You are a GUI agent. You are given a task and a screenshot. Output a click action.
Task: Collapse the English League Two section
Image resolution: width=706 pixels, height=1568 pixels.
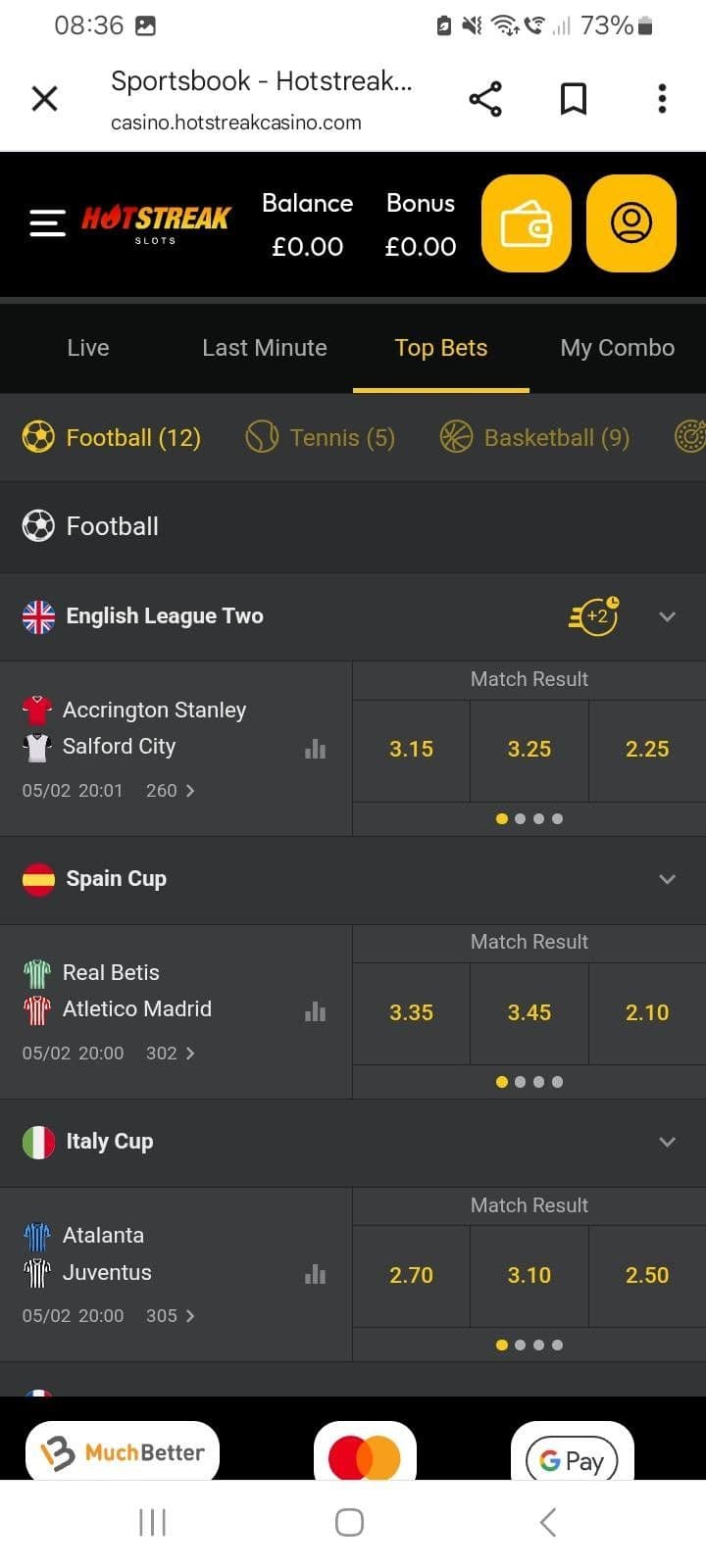[x=668, y=616]
